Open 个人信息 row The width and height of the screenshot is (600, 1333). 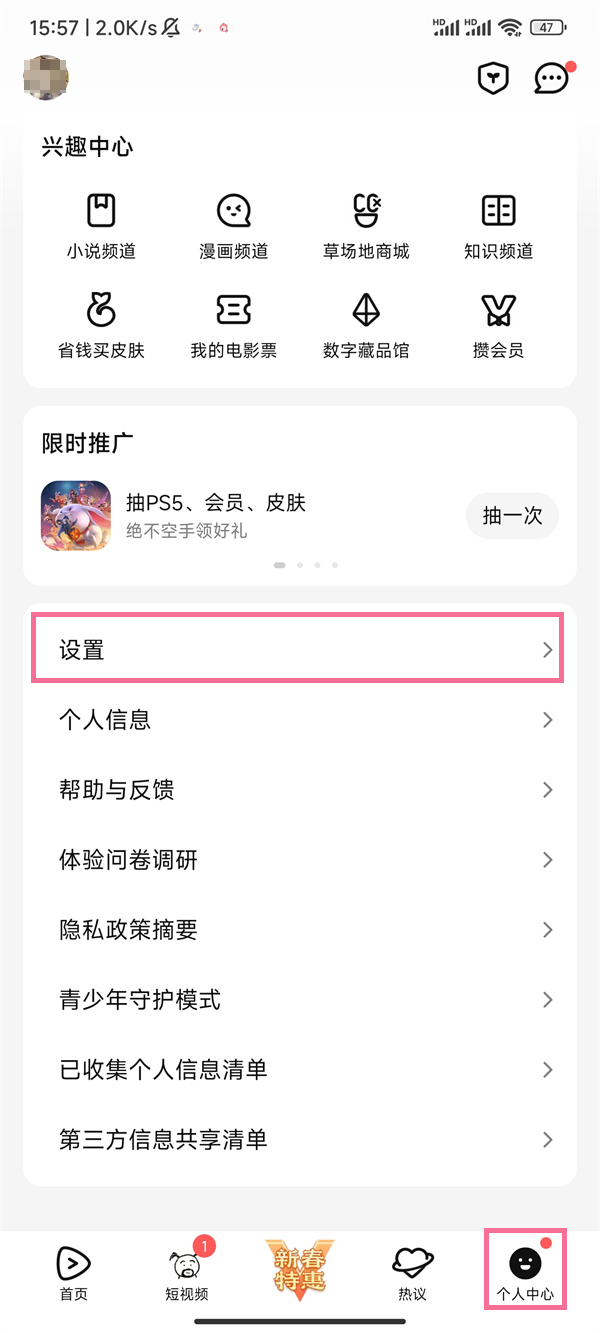click(x=299, y=720)
